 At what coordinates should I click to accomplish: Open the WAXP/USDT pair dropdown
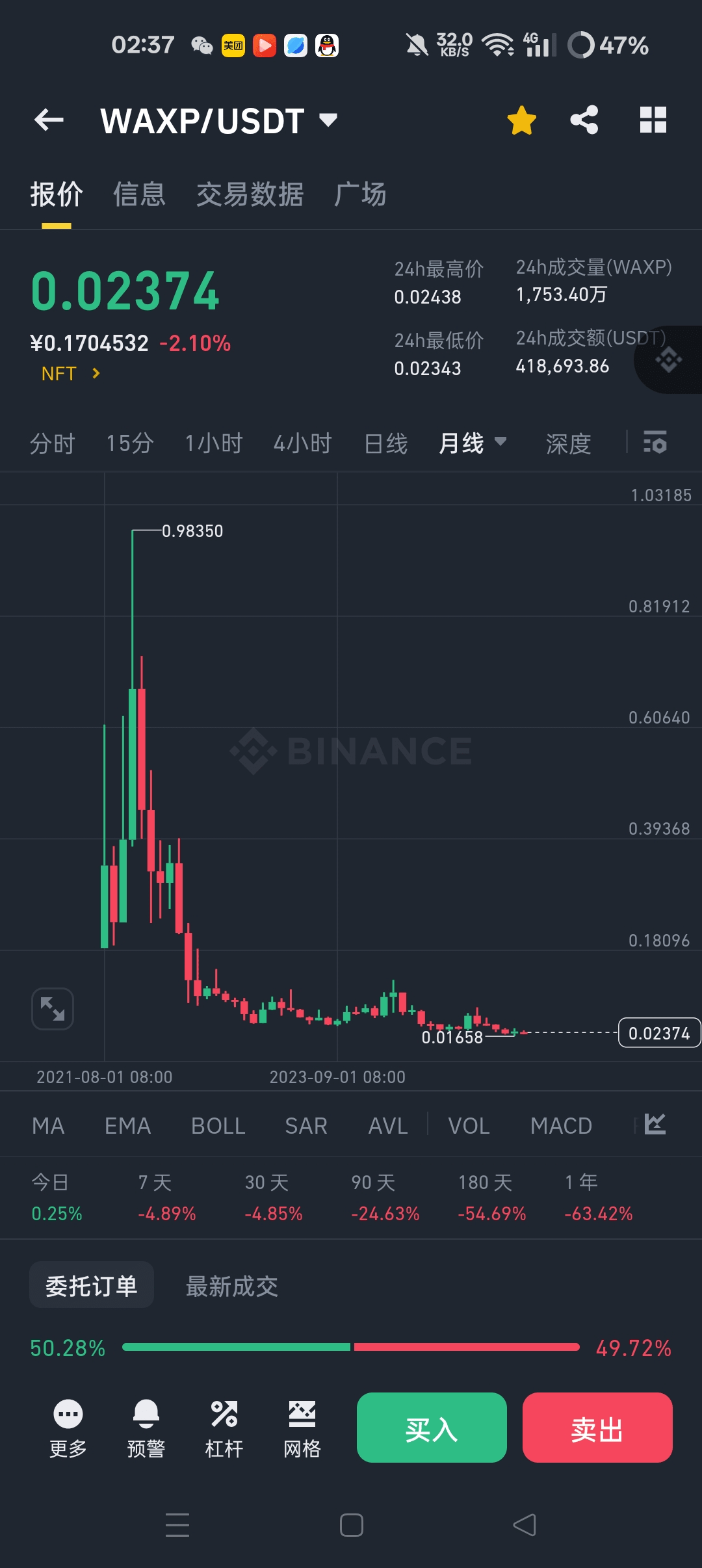point(218,121)
